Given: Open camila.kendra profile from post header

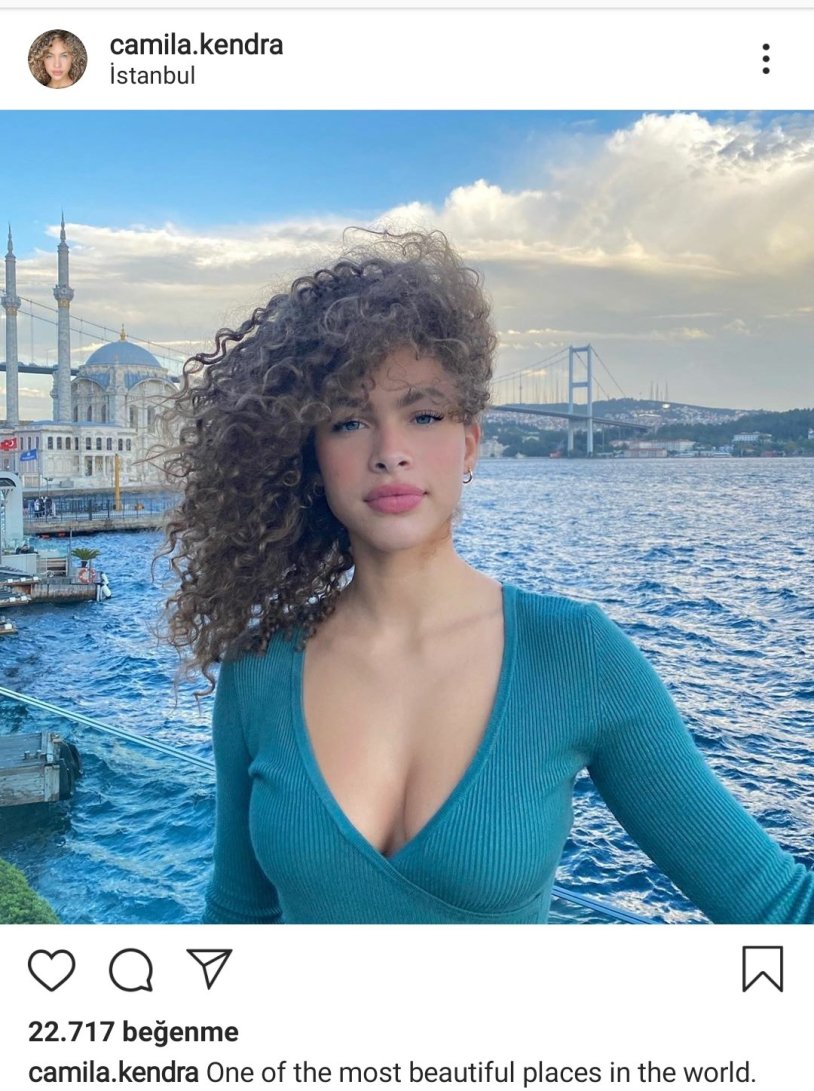Looking at the screenshot, I should coord(196,45).
